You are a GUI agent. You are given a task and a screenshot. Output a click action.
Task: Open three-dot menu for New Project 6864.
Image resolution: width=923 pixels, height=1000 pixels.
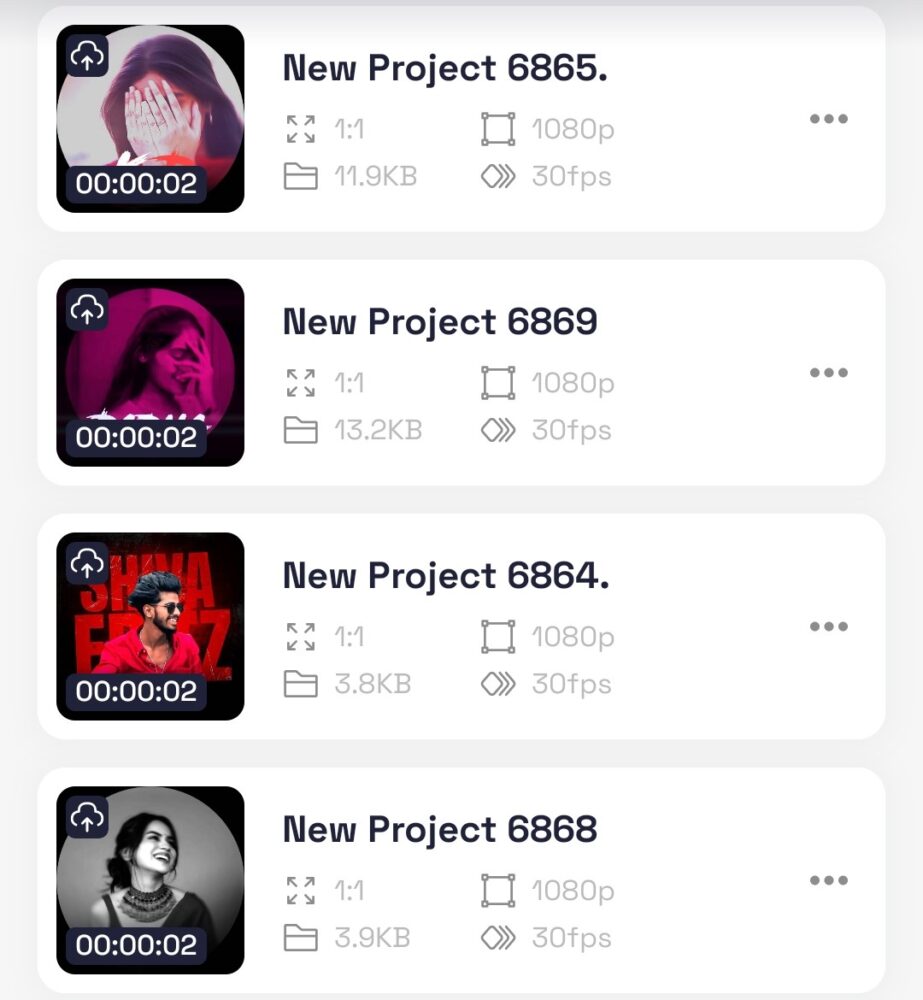(828, 627)
